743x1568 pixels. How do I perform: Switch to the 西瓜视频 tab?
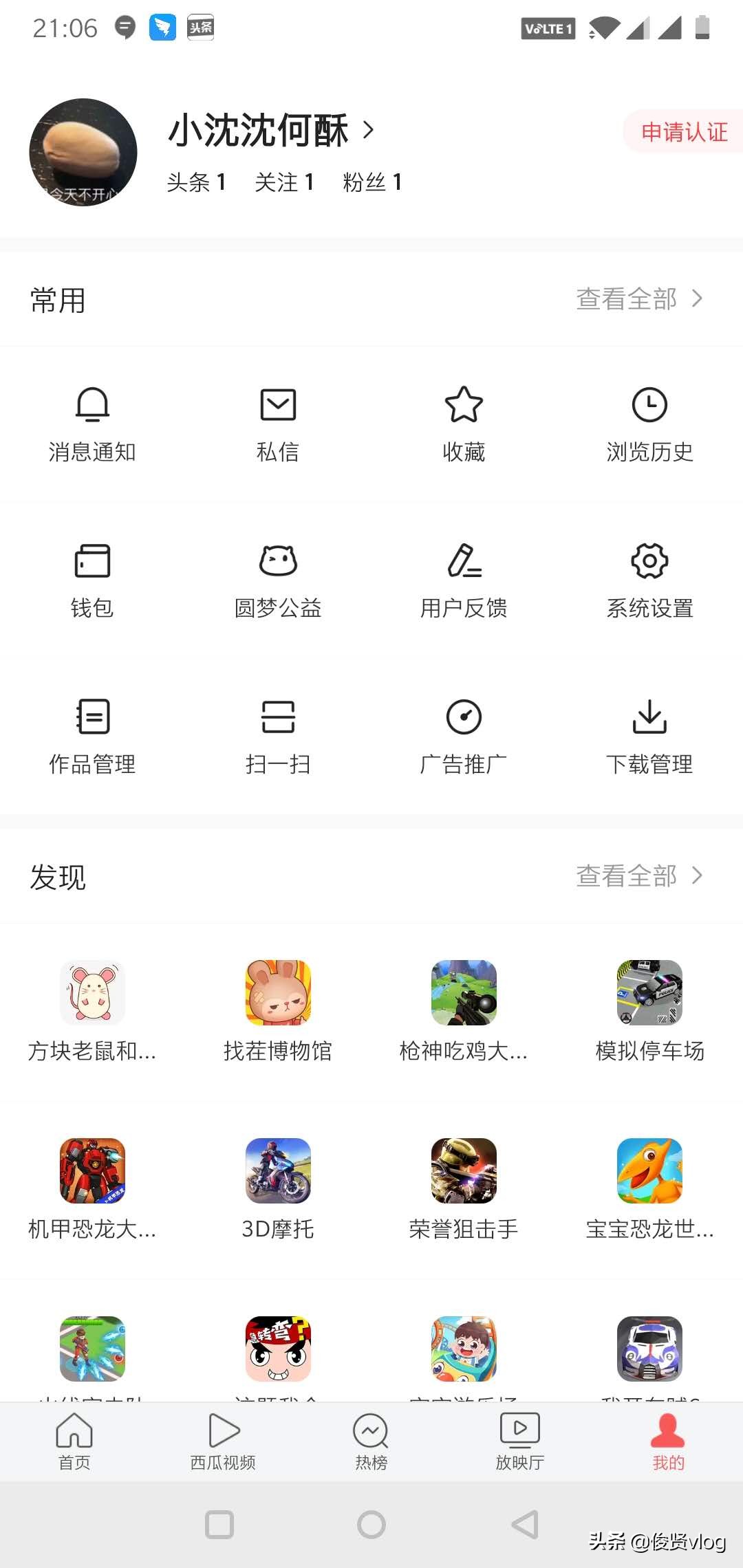coord(222,1441)
